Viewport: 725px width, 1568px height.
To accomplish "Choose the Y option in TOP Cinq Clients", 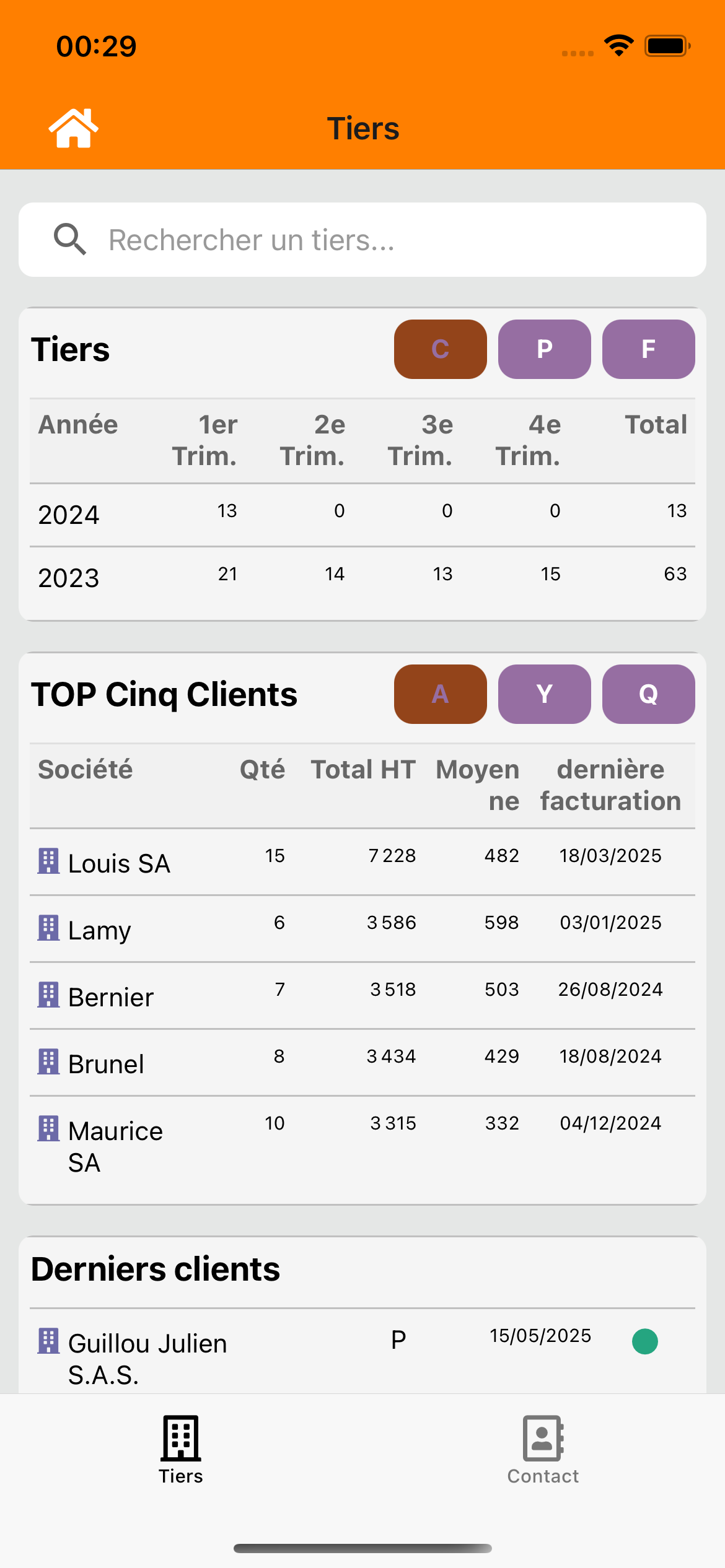I will pyautogui.click(x=545, y=694).
